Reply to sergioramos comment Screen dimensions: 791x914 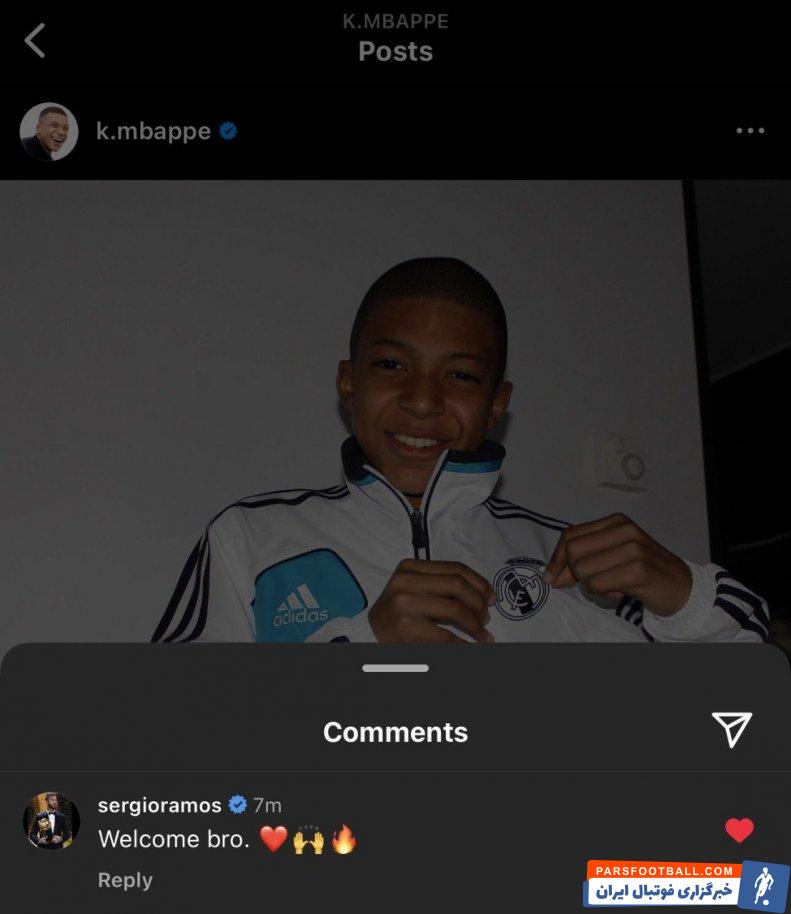125,880
